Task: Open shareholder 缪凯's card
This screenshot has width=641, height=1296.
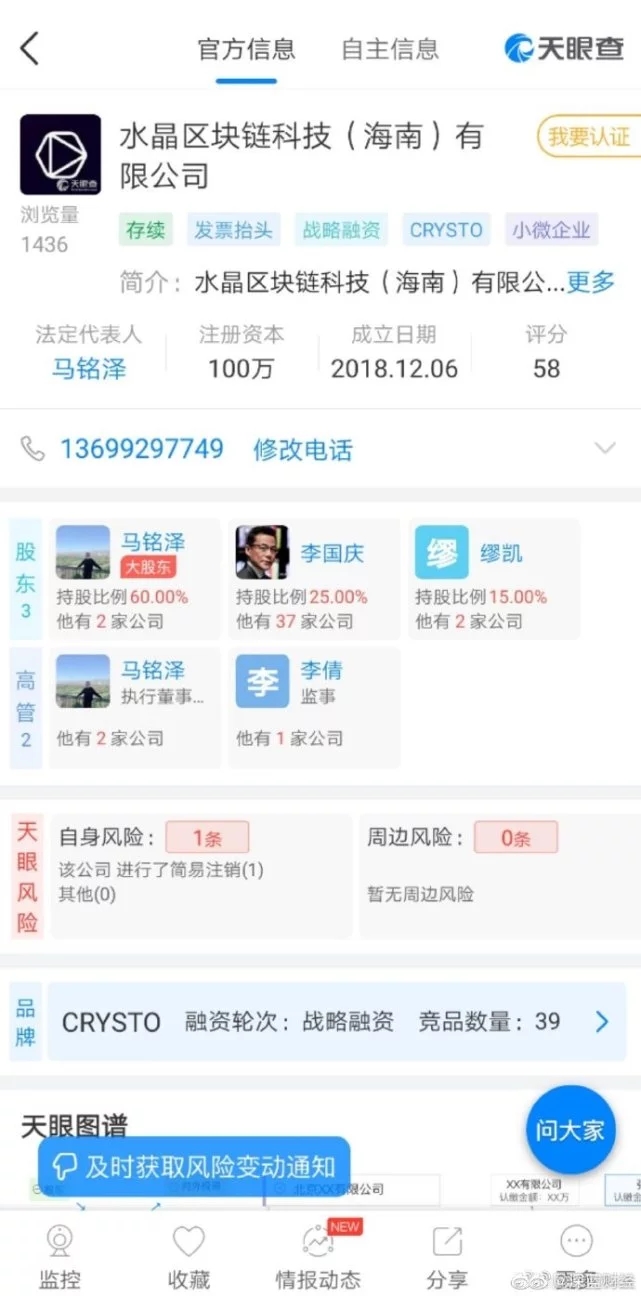Action: (492, 579)
